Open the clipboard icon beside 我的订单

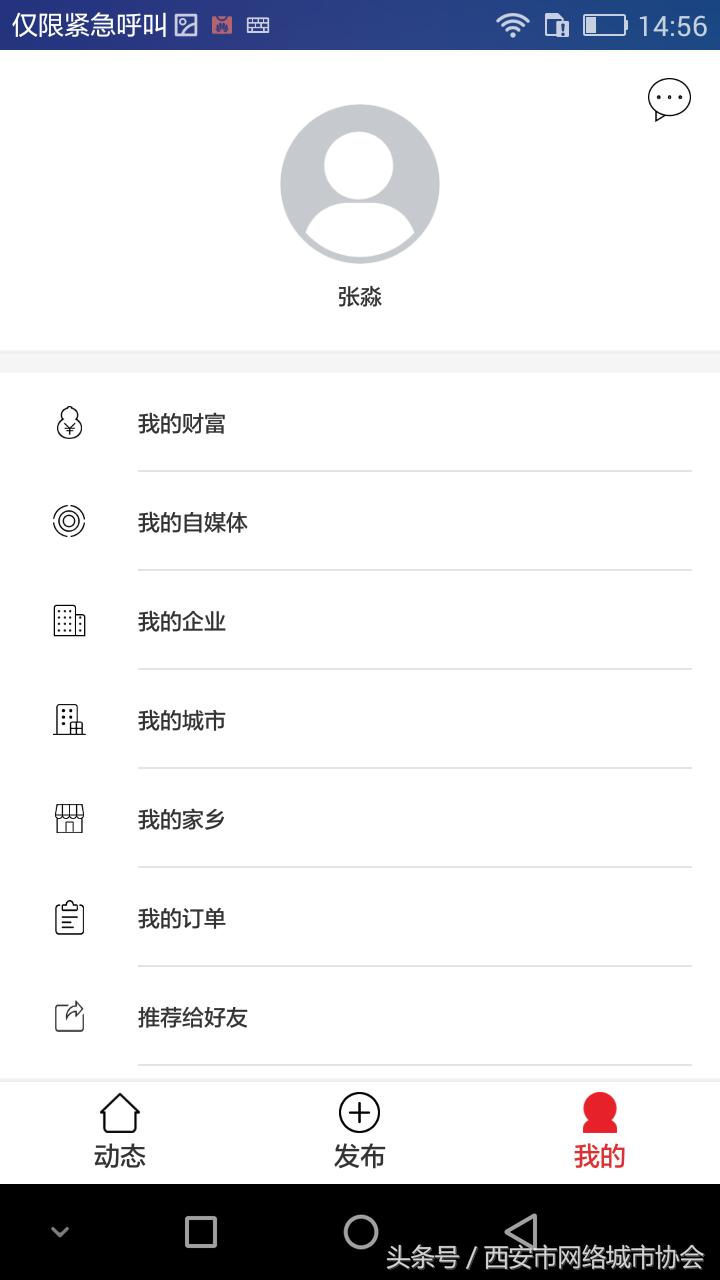68,917
